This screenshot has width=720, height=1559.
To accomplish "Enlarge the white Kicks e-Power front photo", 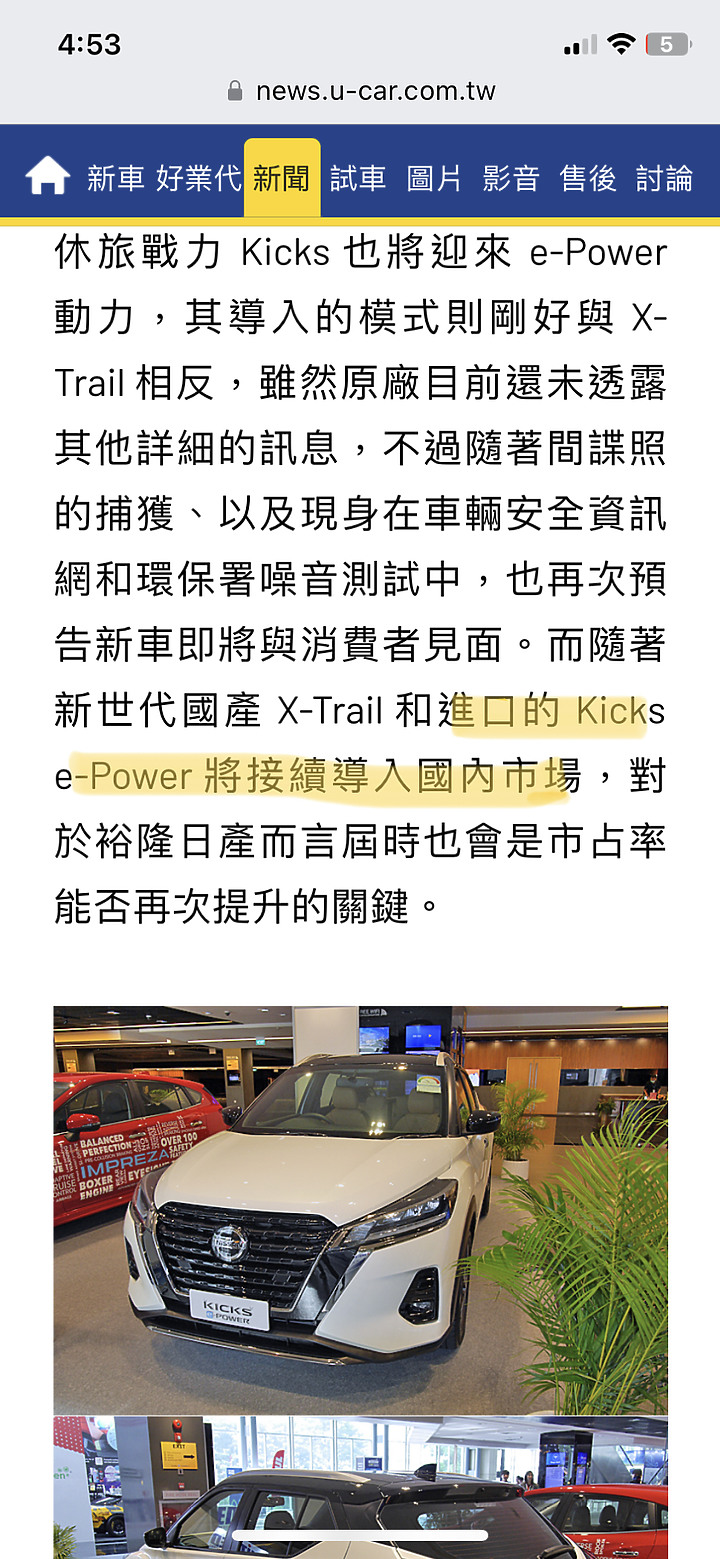I will [360, 1210].
